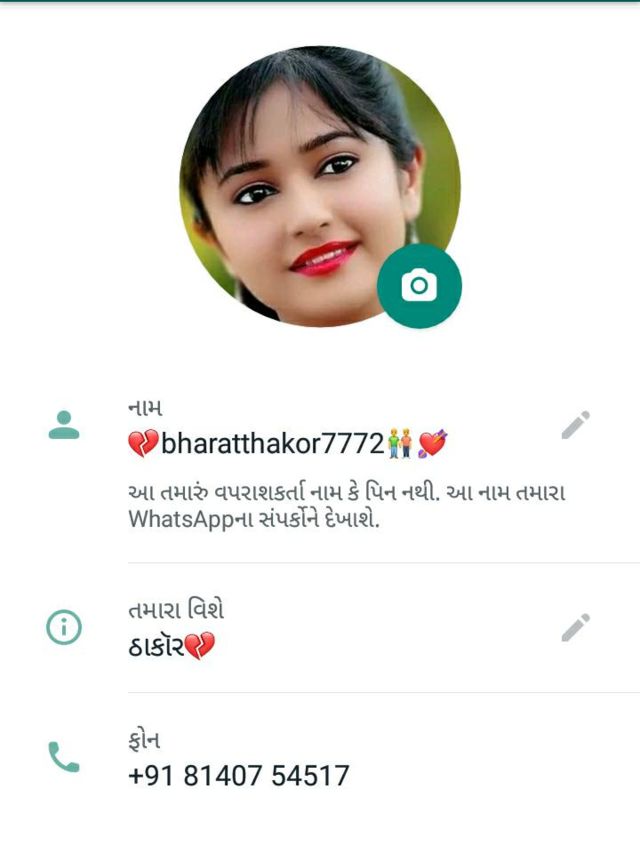Edit the name bharatthakor7772

(x=575, y=425)
